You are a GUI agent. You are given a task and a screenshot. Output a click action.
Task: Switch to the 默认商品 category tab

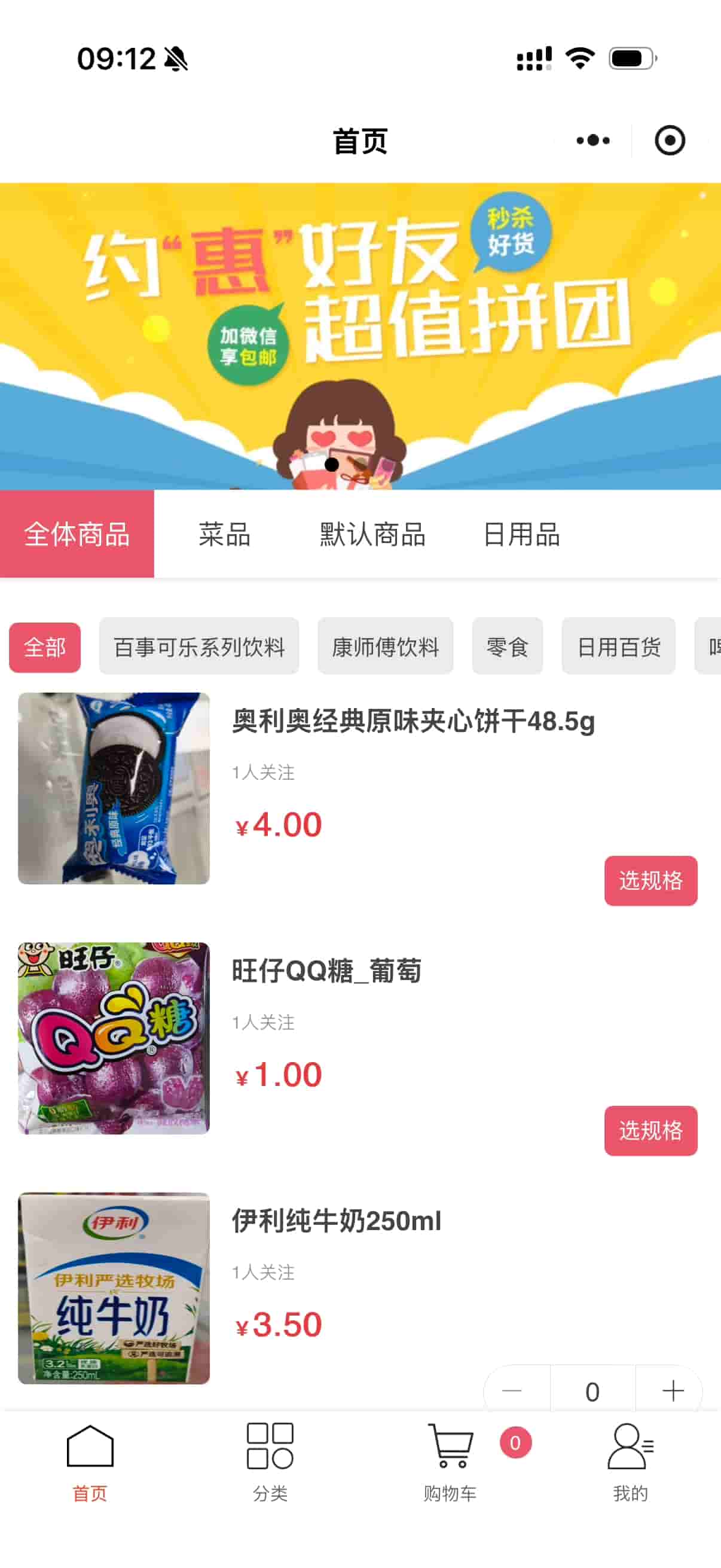click(372, 535)
